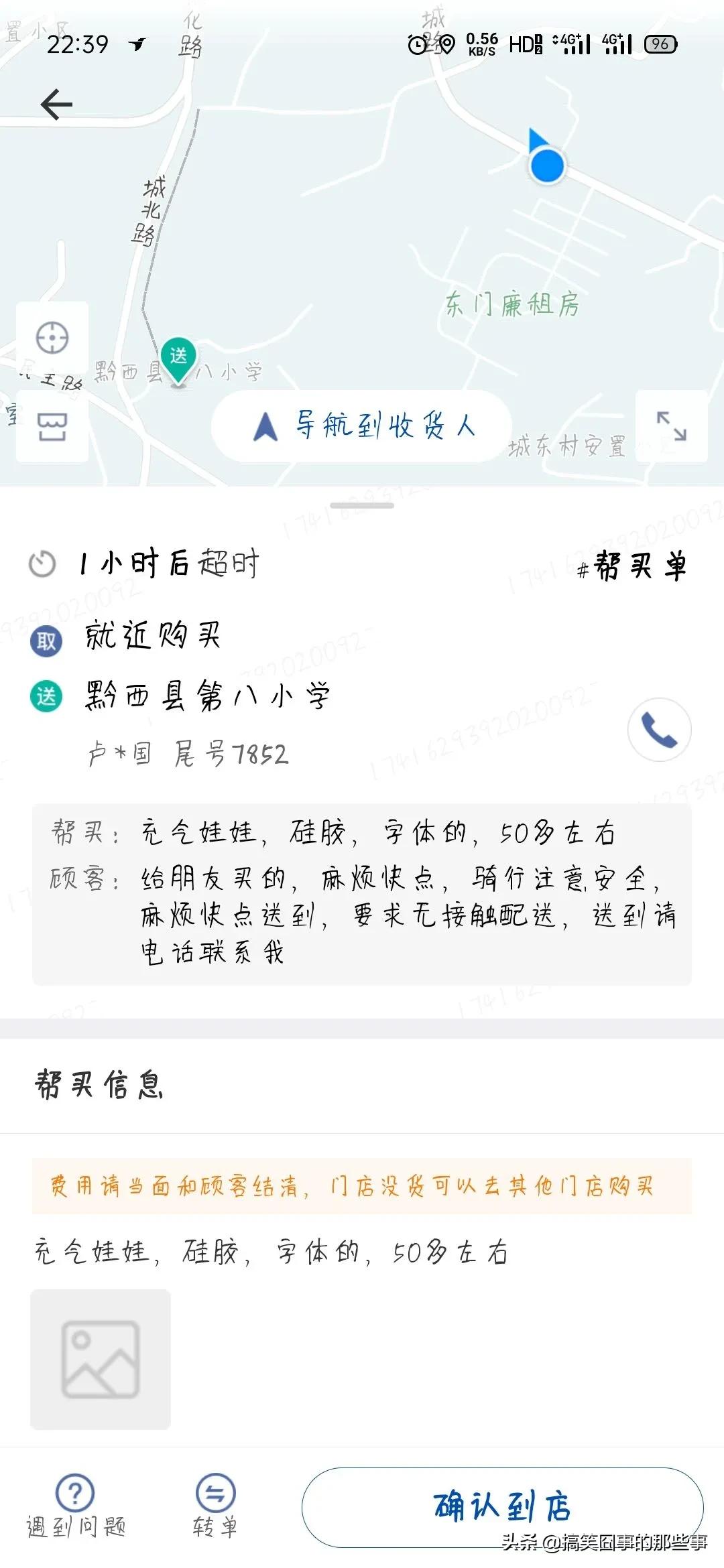
Task: Tap the timer icon next to 1小时后超时
Action: (x=42, y=564)
